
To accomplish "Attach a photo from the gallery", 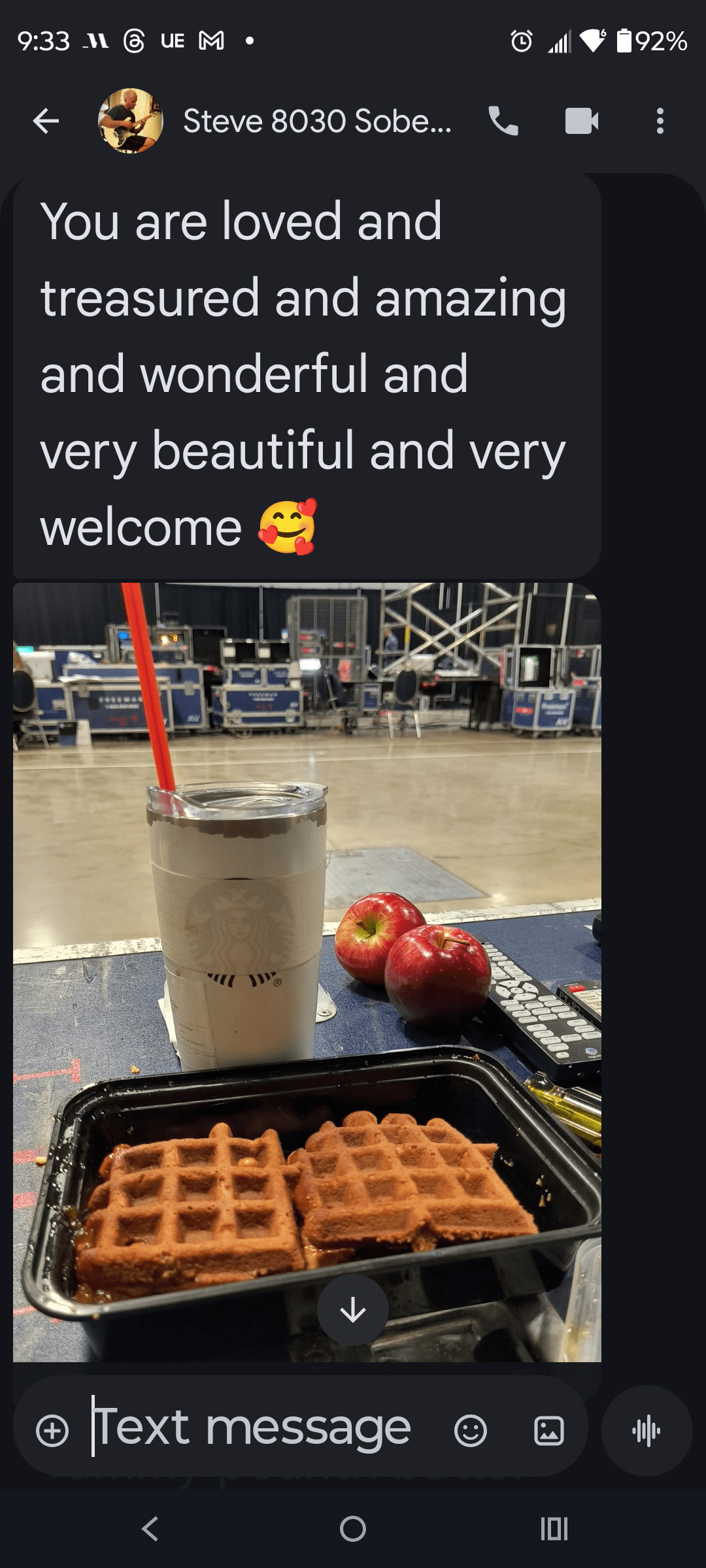I will coord(548,1431).
